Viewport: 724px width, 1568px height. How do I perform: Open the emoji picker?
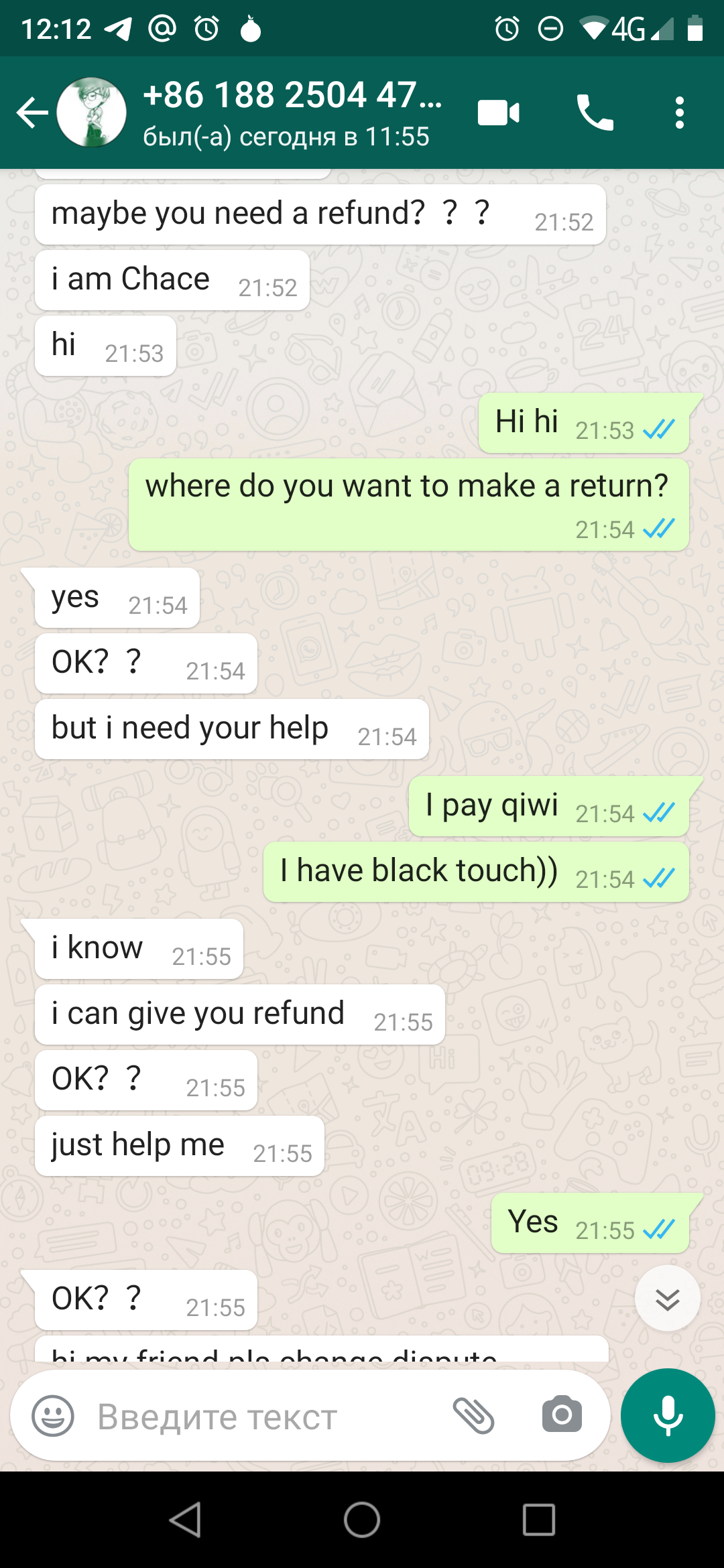[53, 1416]
